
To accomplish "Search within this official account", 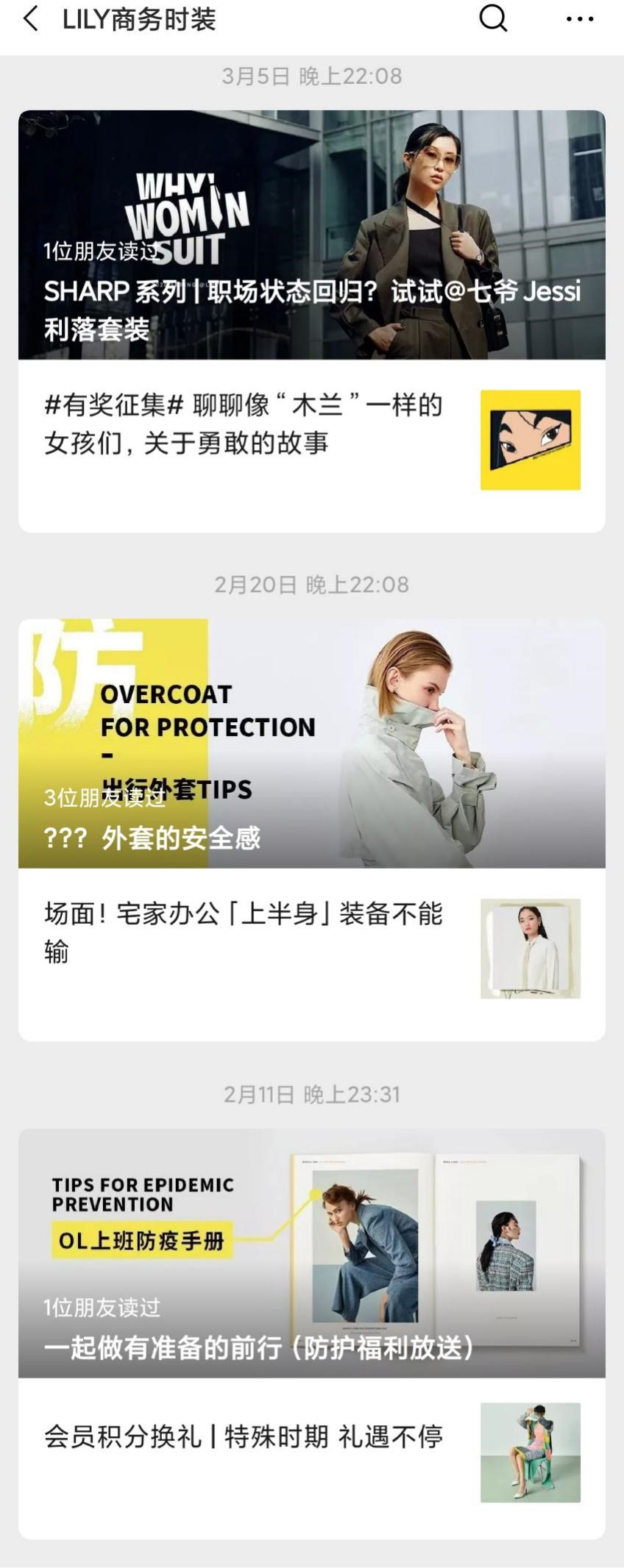I will pyautogui.click(x=493, y=18).
